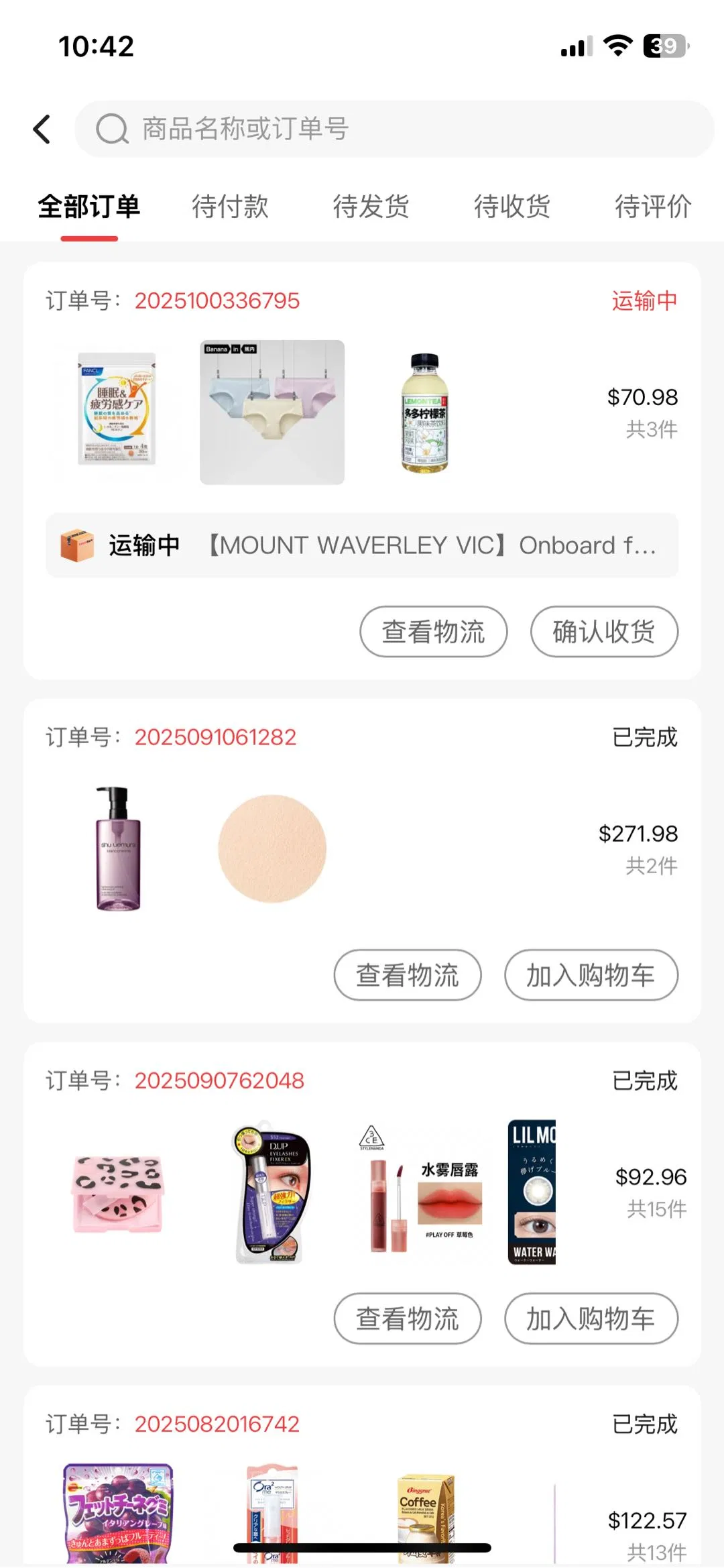This screenshot has width=724, height=1568.
Task: Show the 待评价 tab
Action: click(x=653, y=207)
